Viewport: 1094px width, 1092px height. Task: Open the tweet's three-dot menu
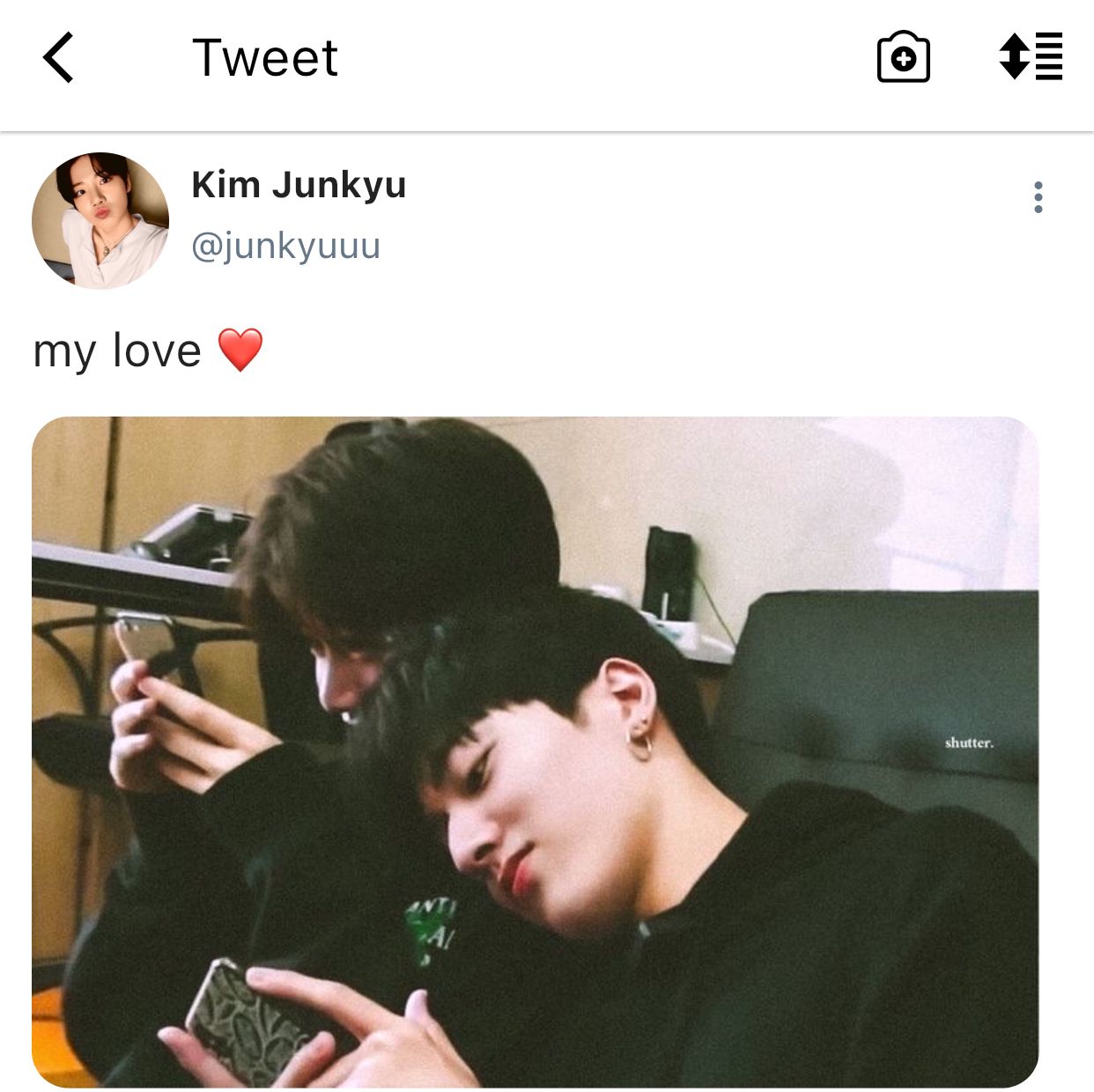pyautogui.click(x=1039, y=197)
